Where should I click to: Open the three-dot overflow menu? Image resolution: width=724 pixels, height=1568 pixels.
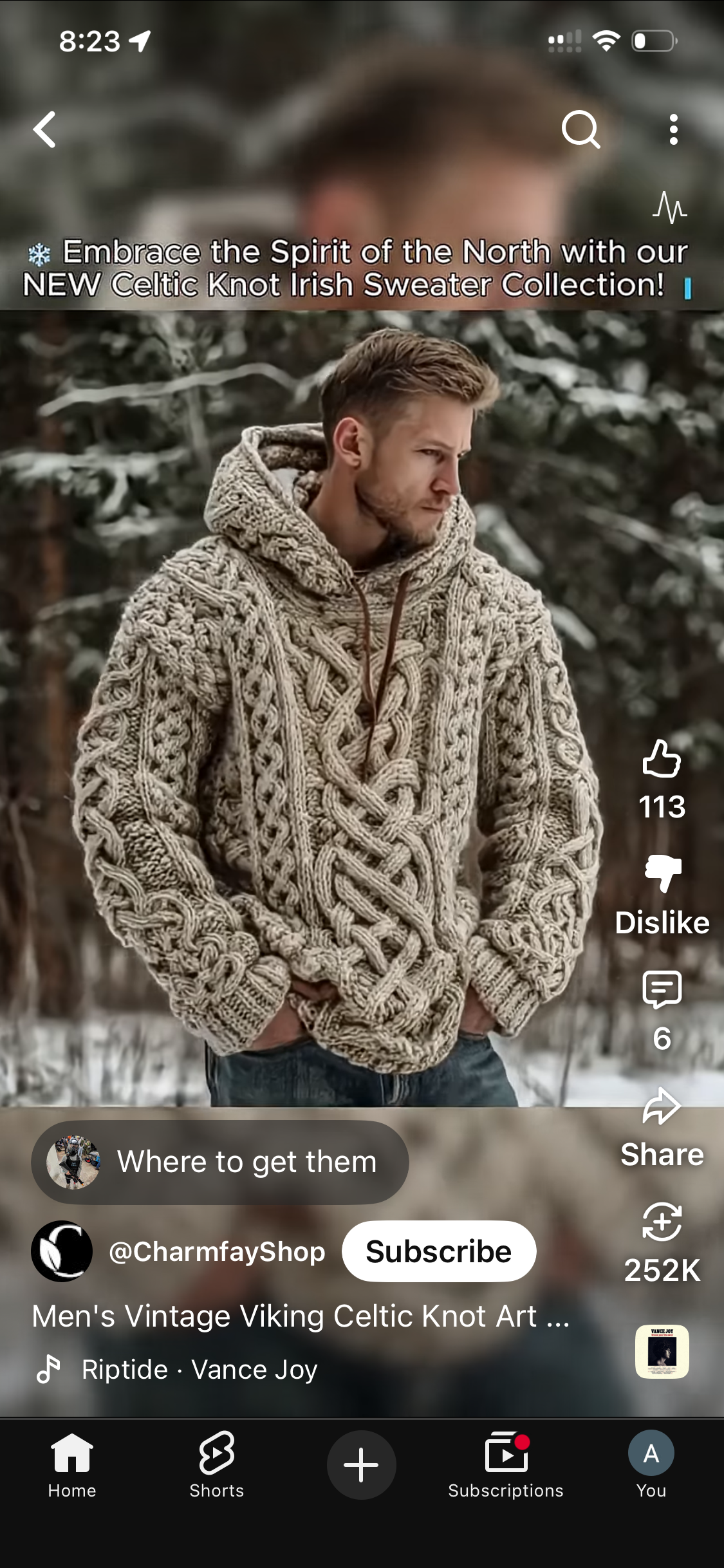pyautogui.click(x=673, y=129)
